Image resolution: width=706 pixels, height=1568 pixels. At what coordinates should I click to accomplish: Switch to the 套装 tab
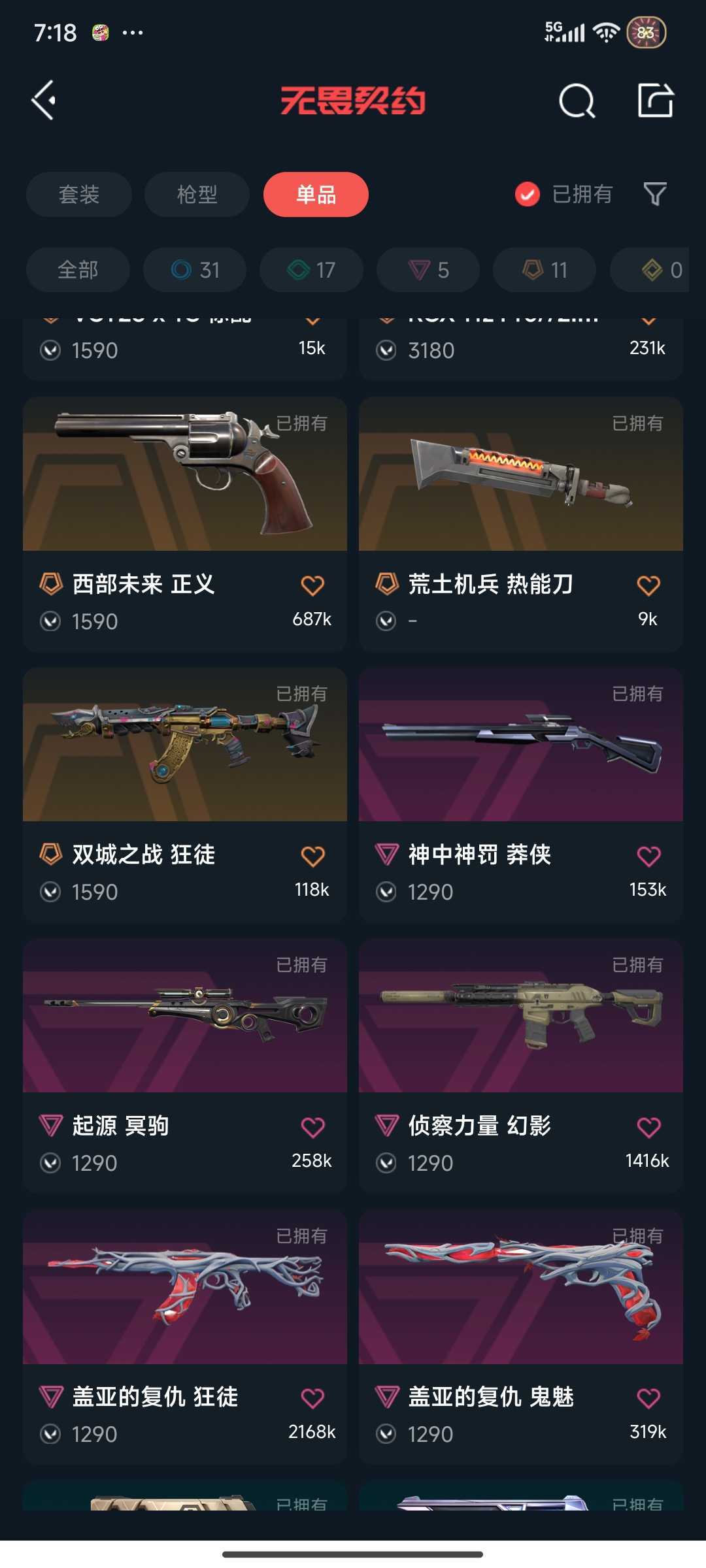pyautogui.click(x=78, y=194)
